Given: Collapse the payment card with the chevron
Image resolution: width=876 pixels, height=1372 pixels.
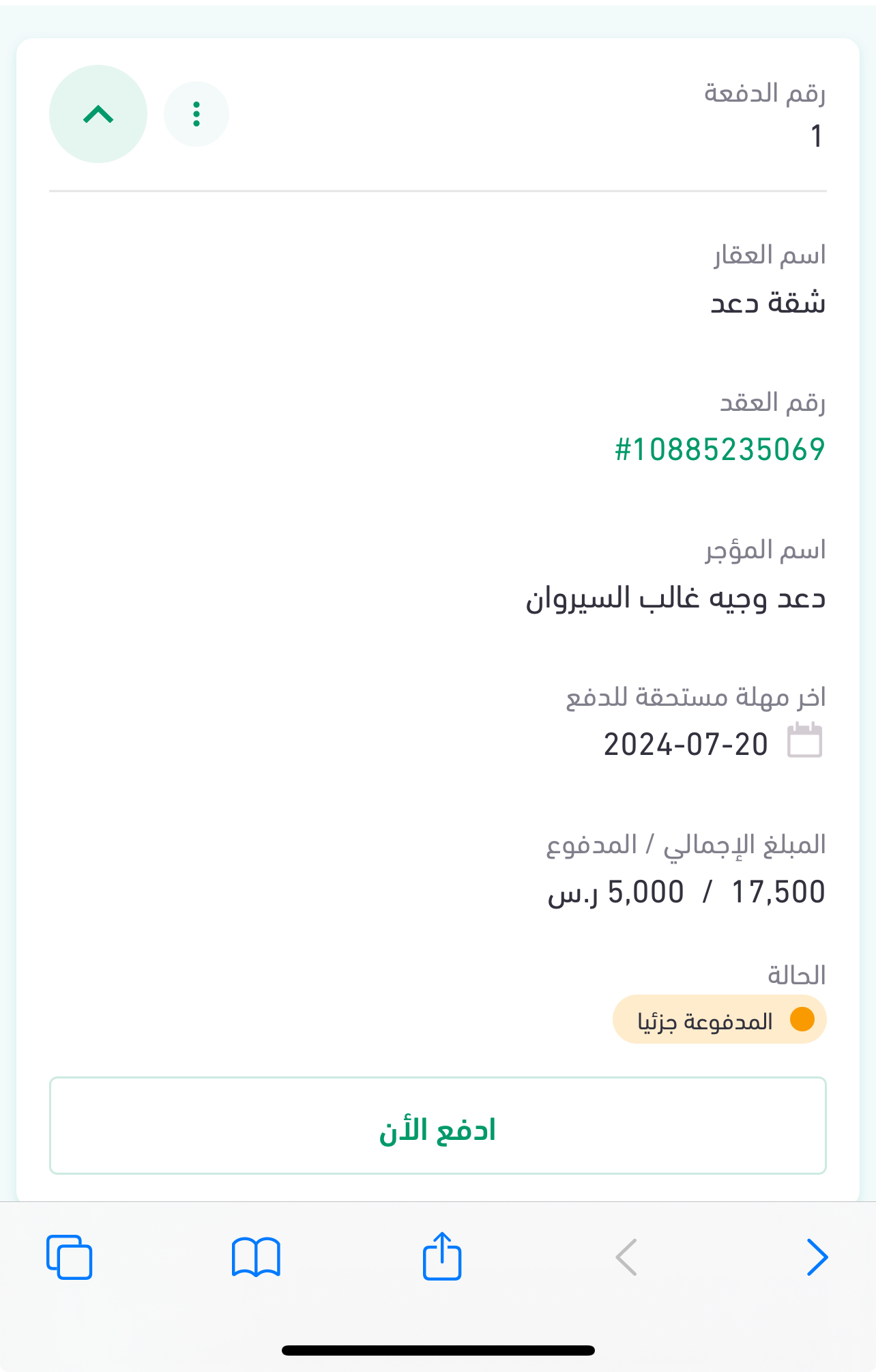Looking at the screenshot, I should [x=98, y=114].
